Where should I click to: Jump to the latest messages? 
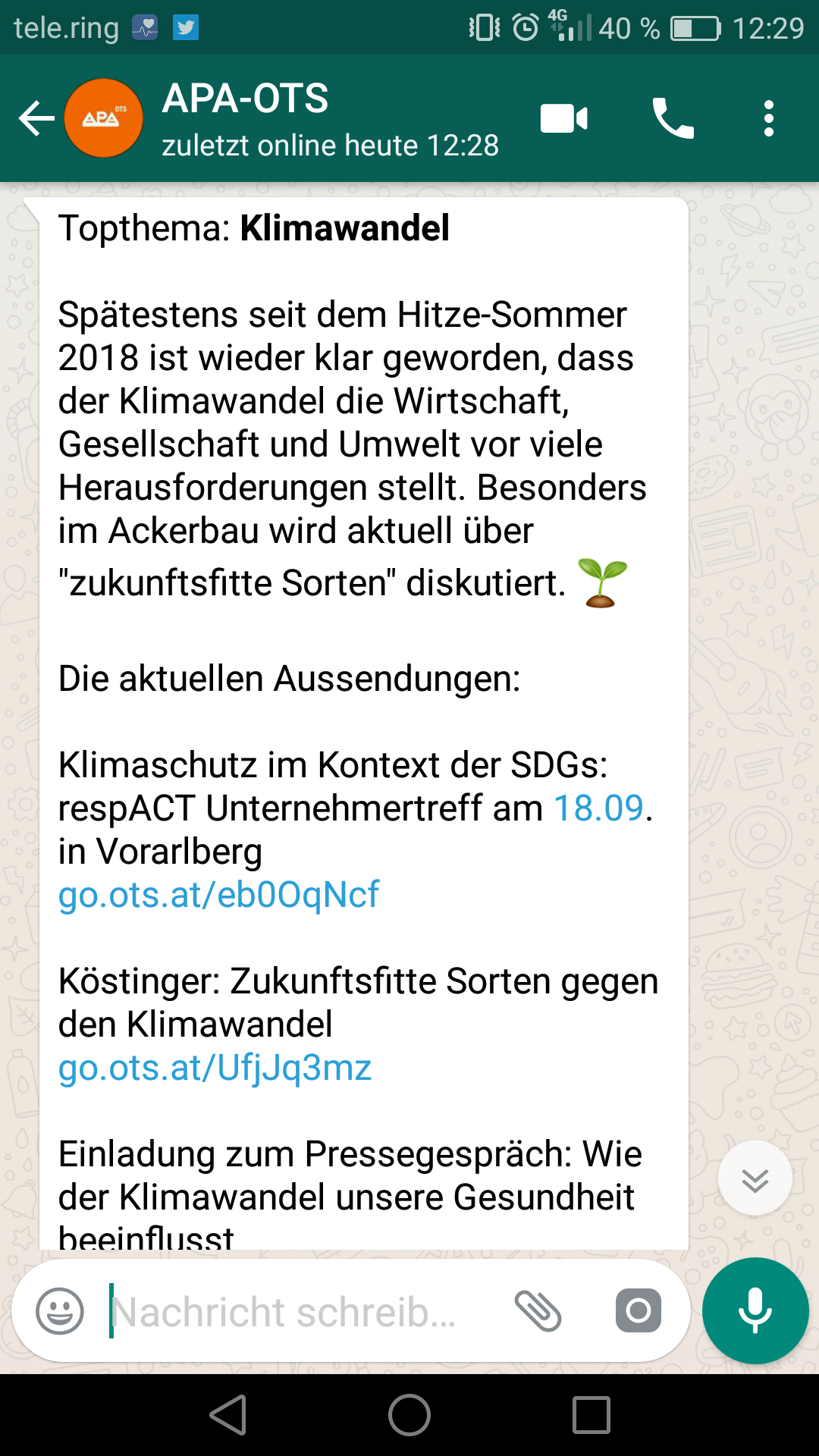(755, 1179)
